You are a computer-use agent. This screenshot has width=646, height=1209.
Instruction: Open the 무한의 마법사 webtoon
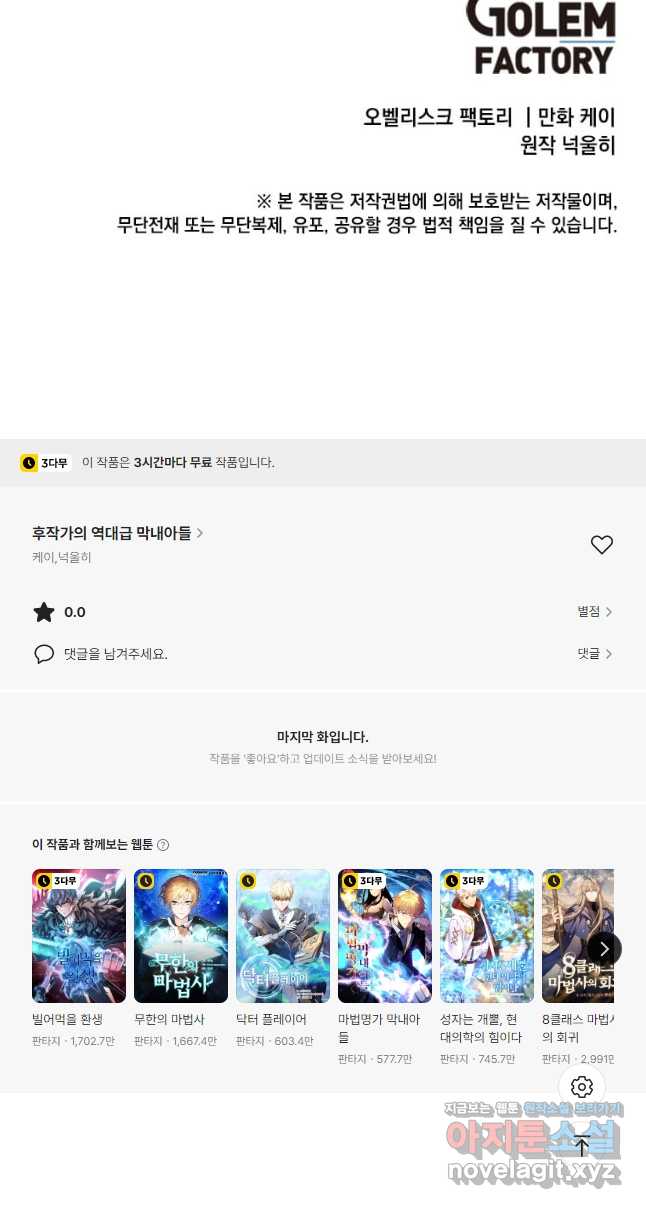181,936
